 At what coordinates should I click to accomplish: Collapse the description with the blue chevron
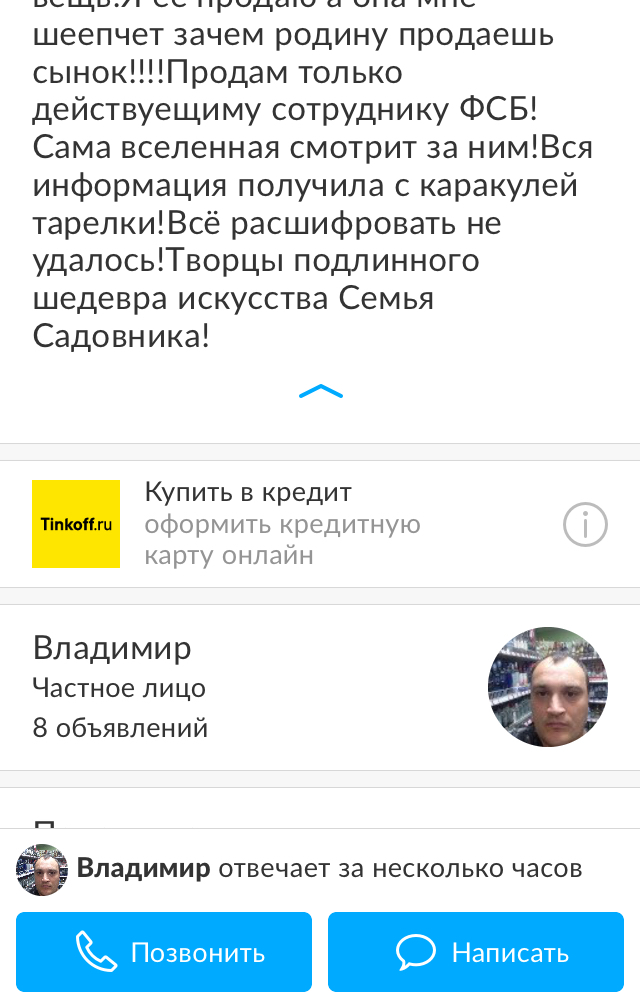(321, 391)
